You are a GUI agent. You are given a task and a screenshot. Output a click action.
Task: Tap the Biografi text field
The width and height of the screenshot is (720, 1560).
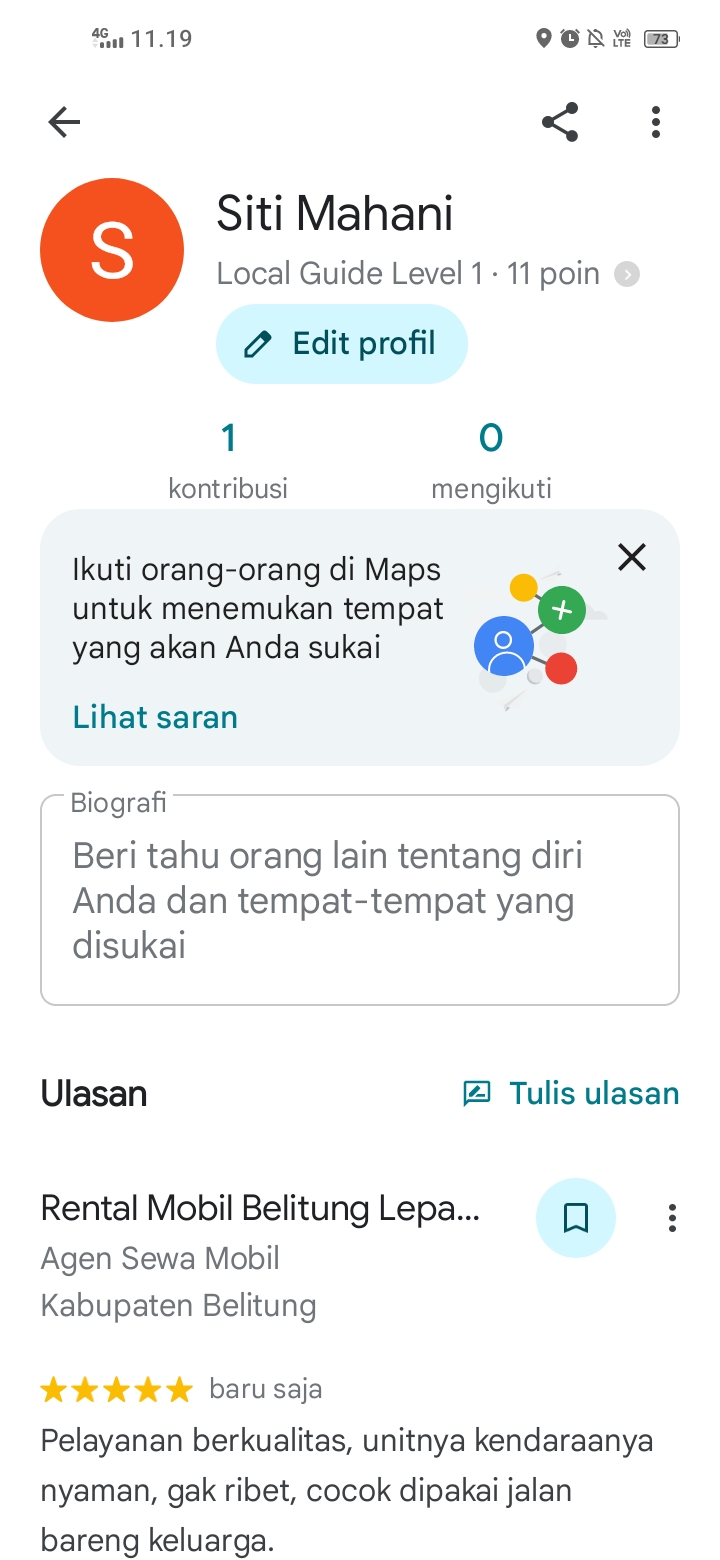(x=360, y=900)
